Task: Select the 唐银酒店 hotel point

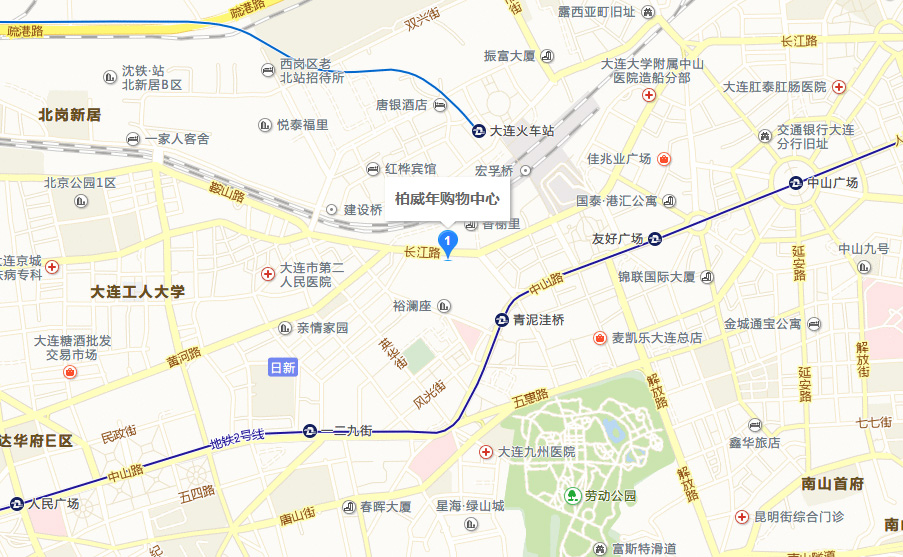Action: [x=440, y=104]
